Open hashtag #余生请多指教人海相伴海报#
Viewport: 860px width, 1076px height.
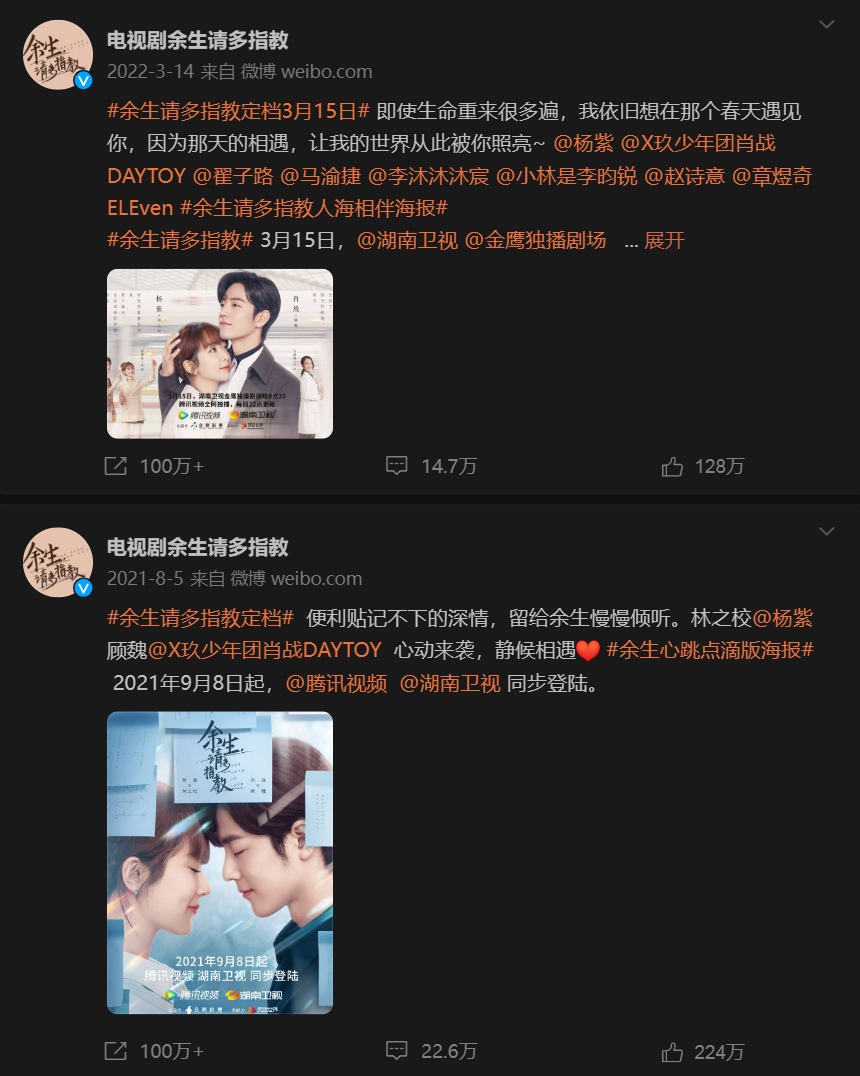click(314, 208)
